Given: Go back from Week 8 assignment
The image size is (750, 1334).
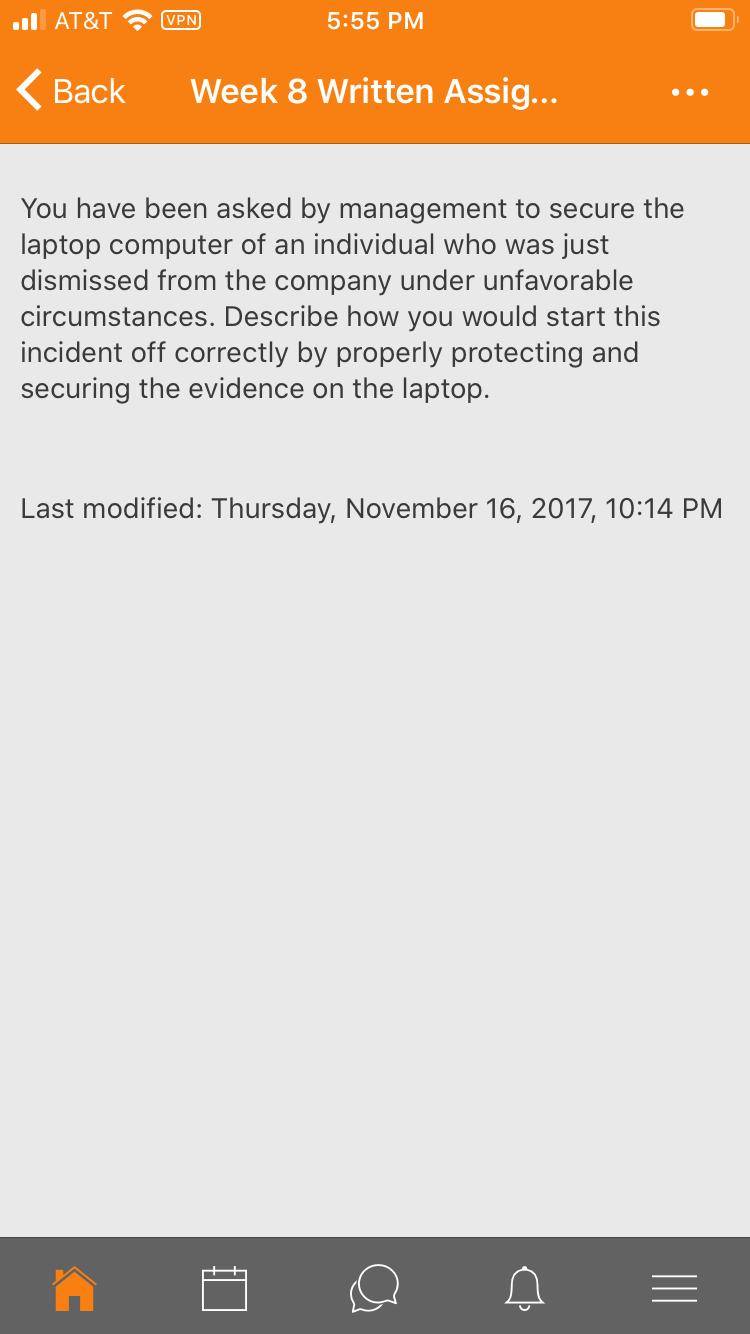Looking at the screenshot, I should [72, 91].
